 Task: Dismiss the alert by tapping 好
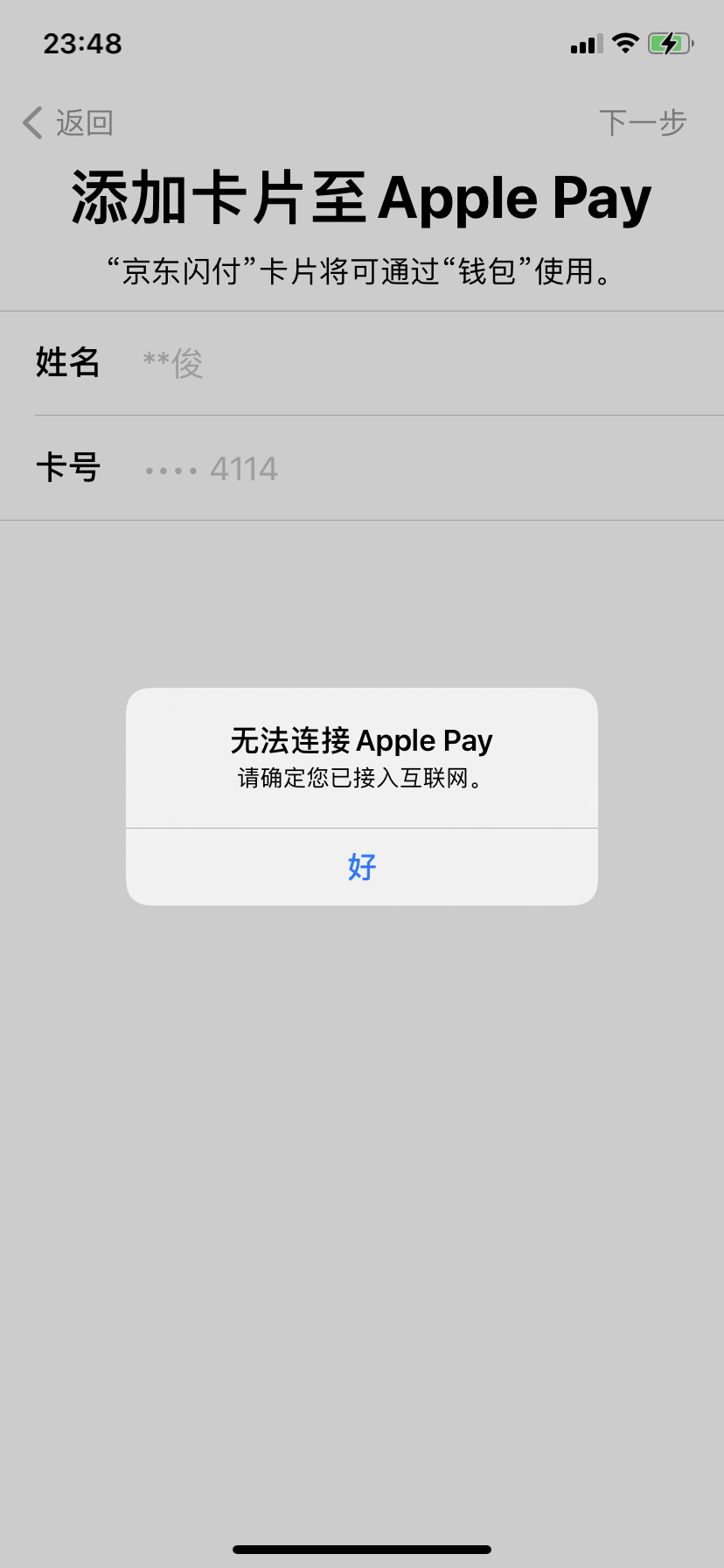point(362,866)
